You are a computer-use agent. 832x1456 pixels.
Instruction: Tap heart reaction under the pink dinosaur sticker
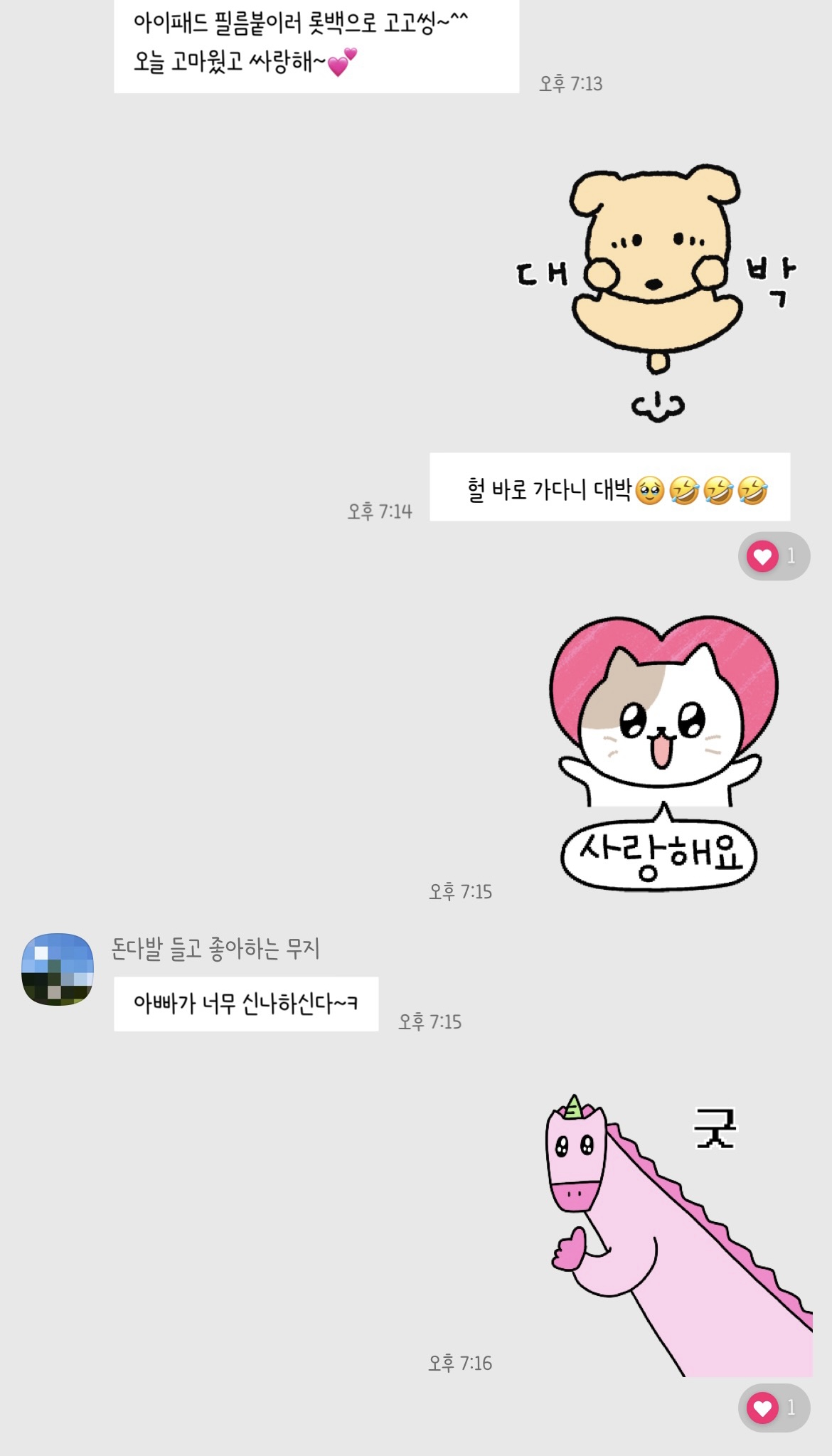click(x=774, y=1408)
